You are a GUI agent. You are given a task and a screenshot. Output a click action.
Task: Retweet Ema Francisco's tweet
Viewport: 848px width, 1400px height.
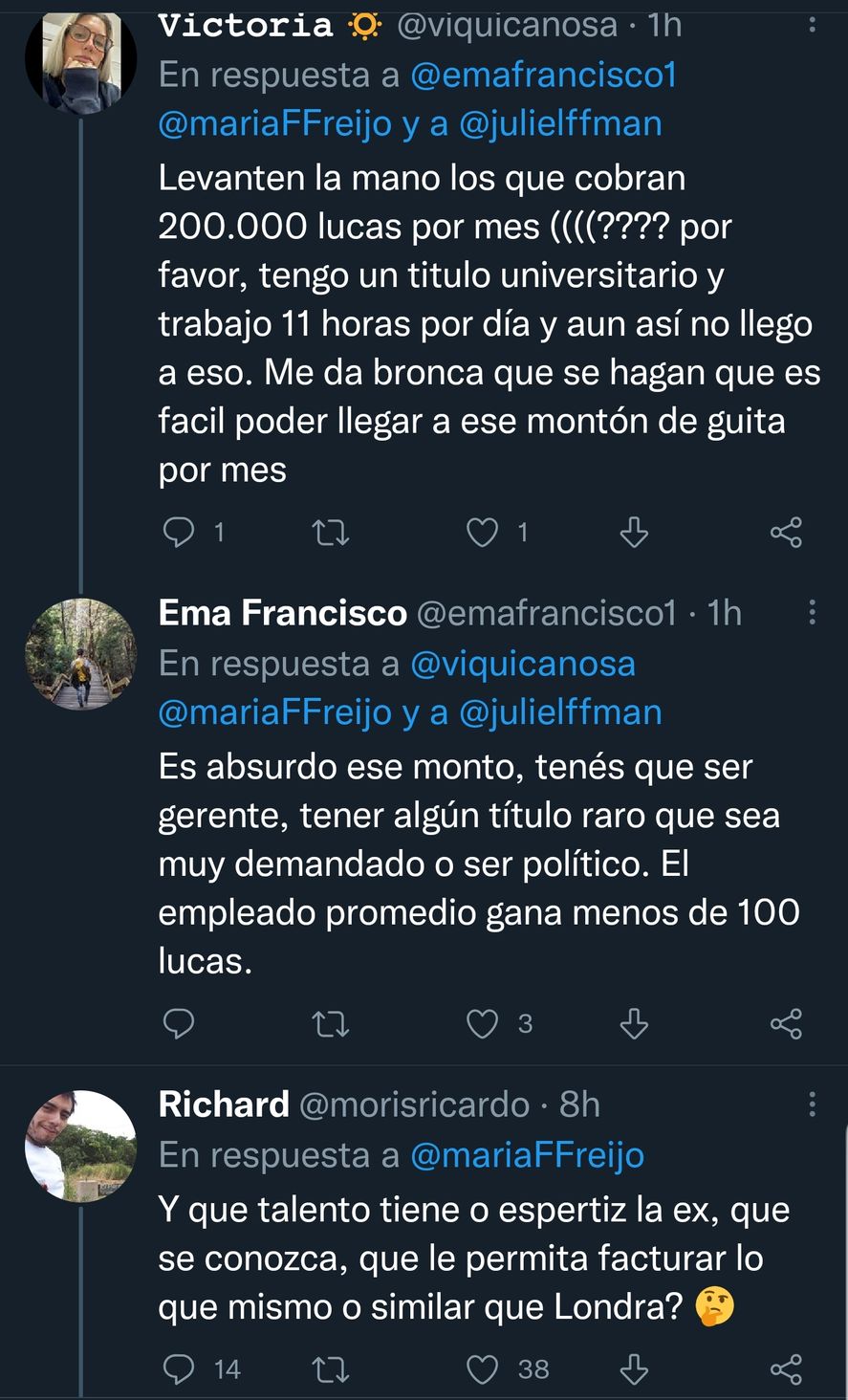coord(331,1023)
